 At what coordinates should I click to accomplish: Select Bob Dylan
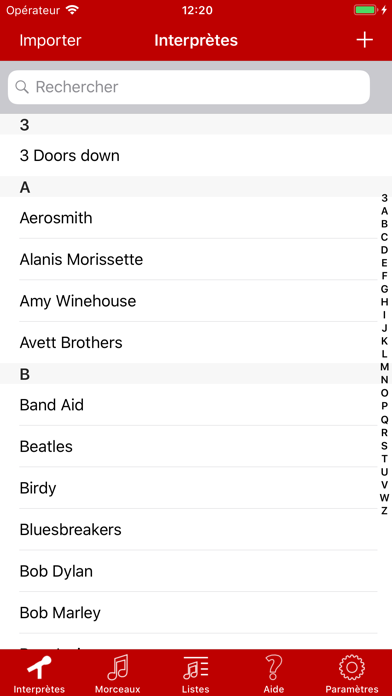(x=196, y=571)
